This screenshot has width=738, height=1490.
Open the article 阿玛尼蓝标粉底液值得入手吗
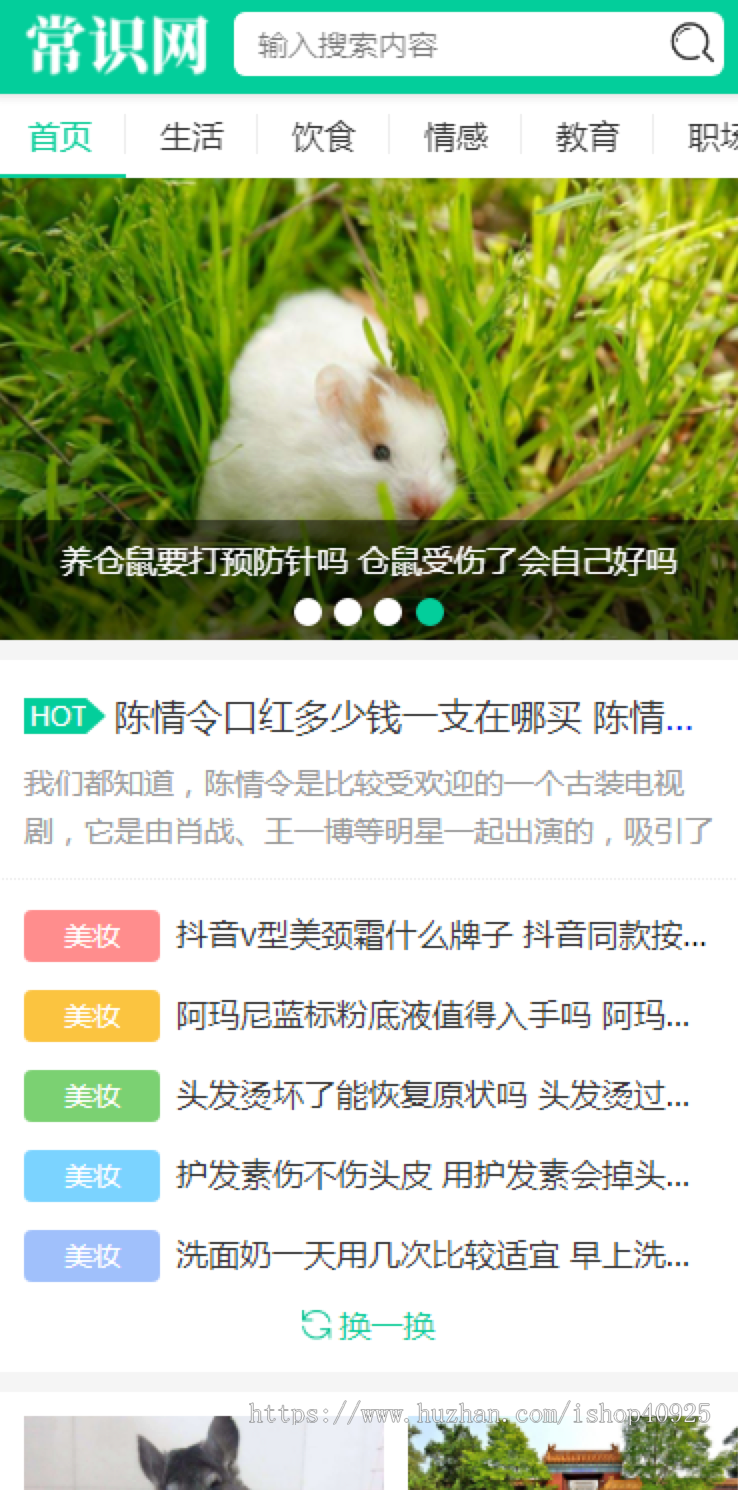pos(432,1016)
